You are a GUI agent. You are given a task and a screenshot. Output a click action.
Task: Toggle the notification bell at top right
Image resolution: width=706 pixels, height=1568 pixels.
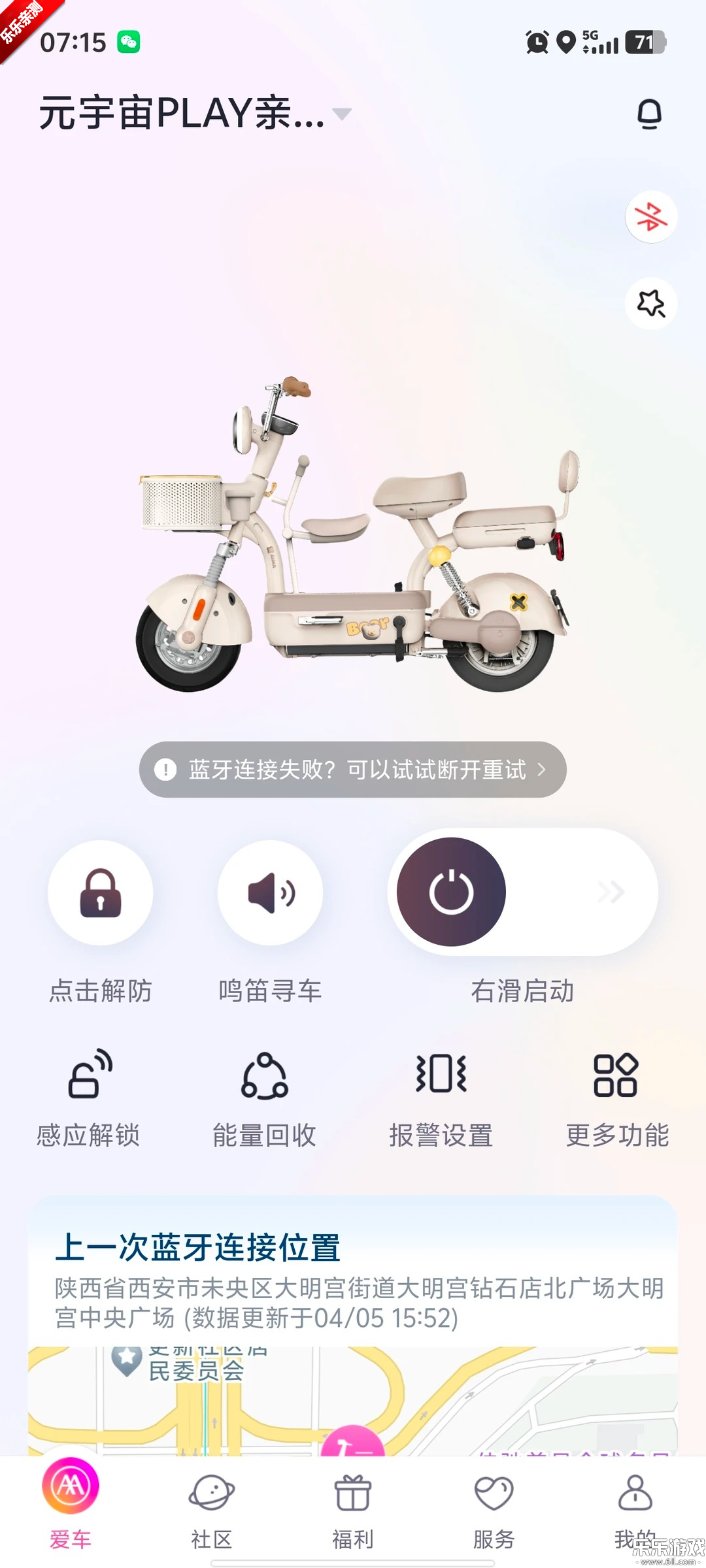pyautogui.click(x=649, y=112)
